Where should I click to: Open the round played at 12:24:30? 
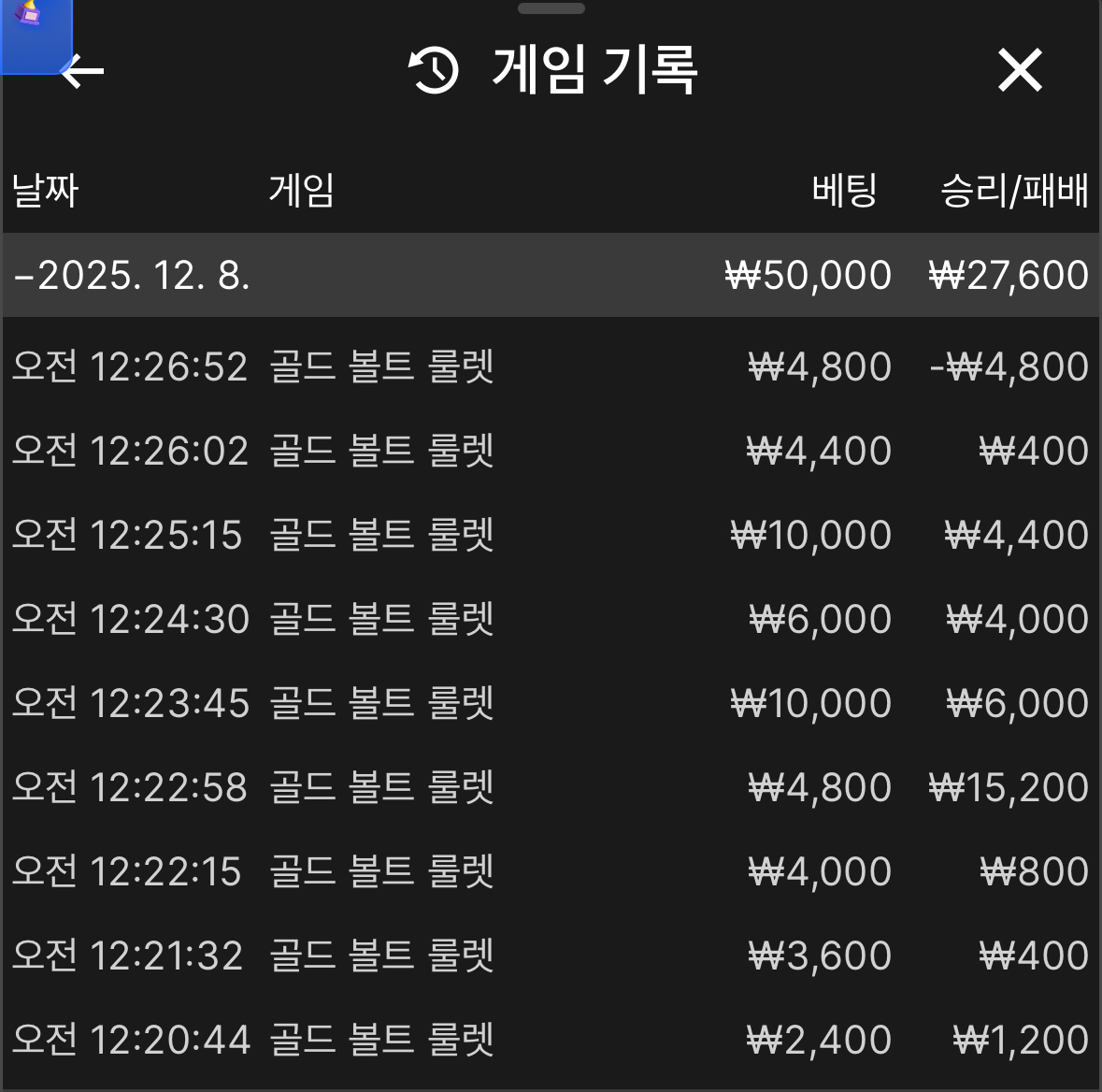[x=550, y=619]
